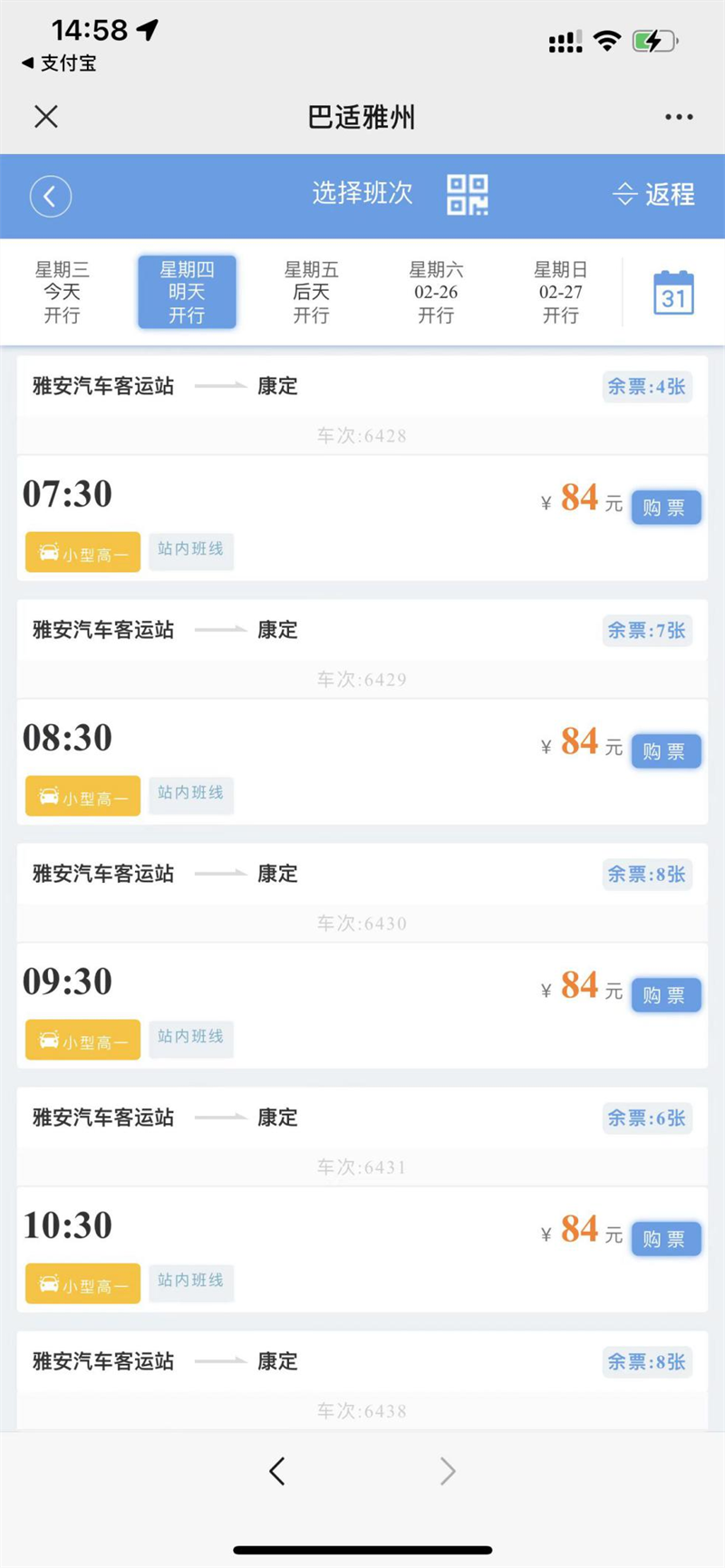
Task: Open the three-dot overflow menu
Action: click(x=679, y=117)
